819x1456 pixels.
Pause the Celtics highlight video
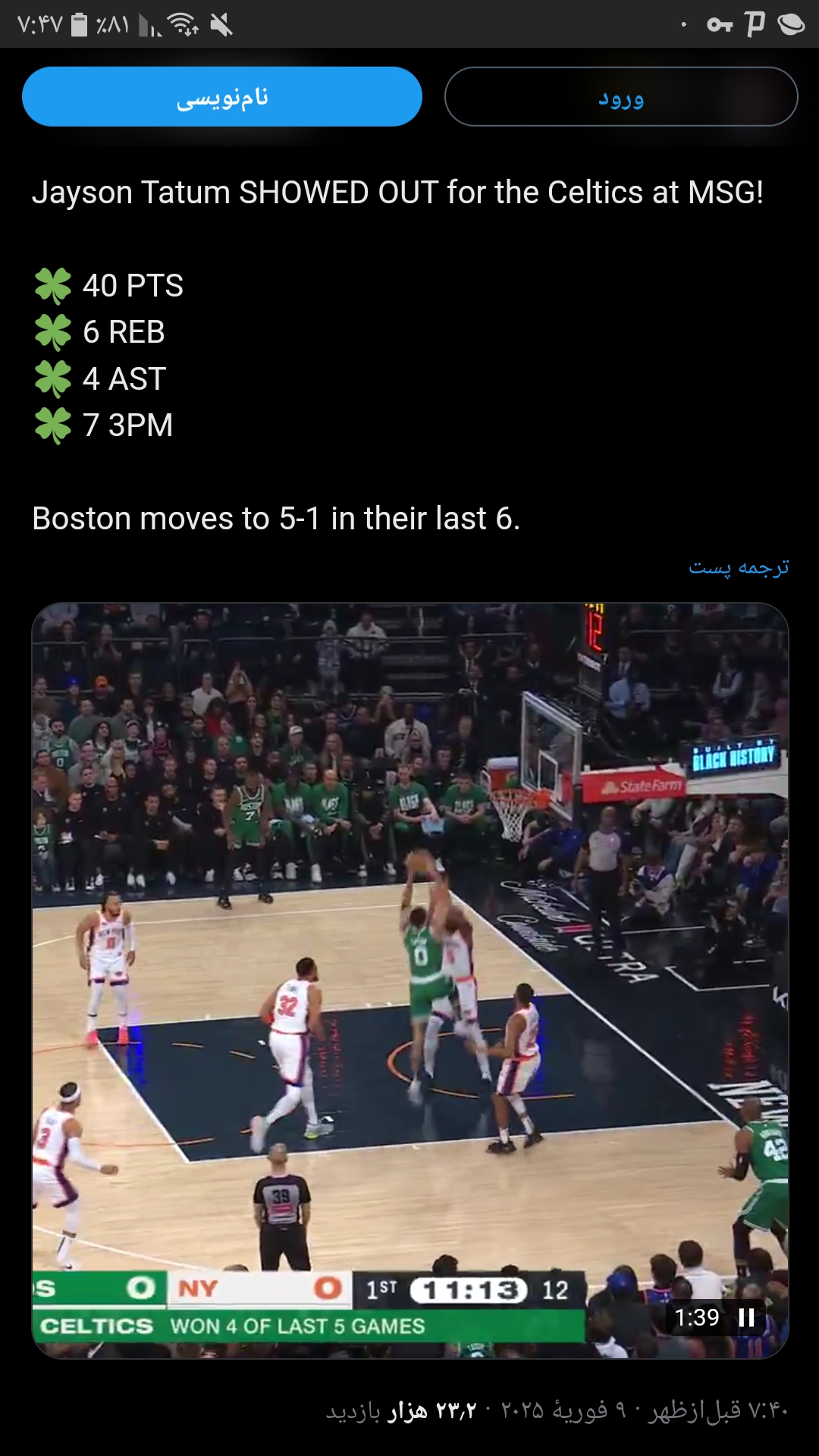[x=746, y=1318]
